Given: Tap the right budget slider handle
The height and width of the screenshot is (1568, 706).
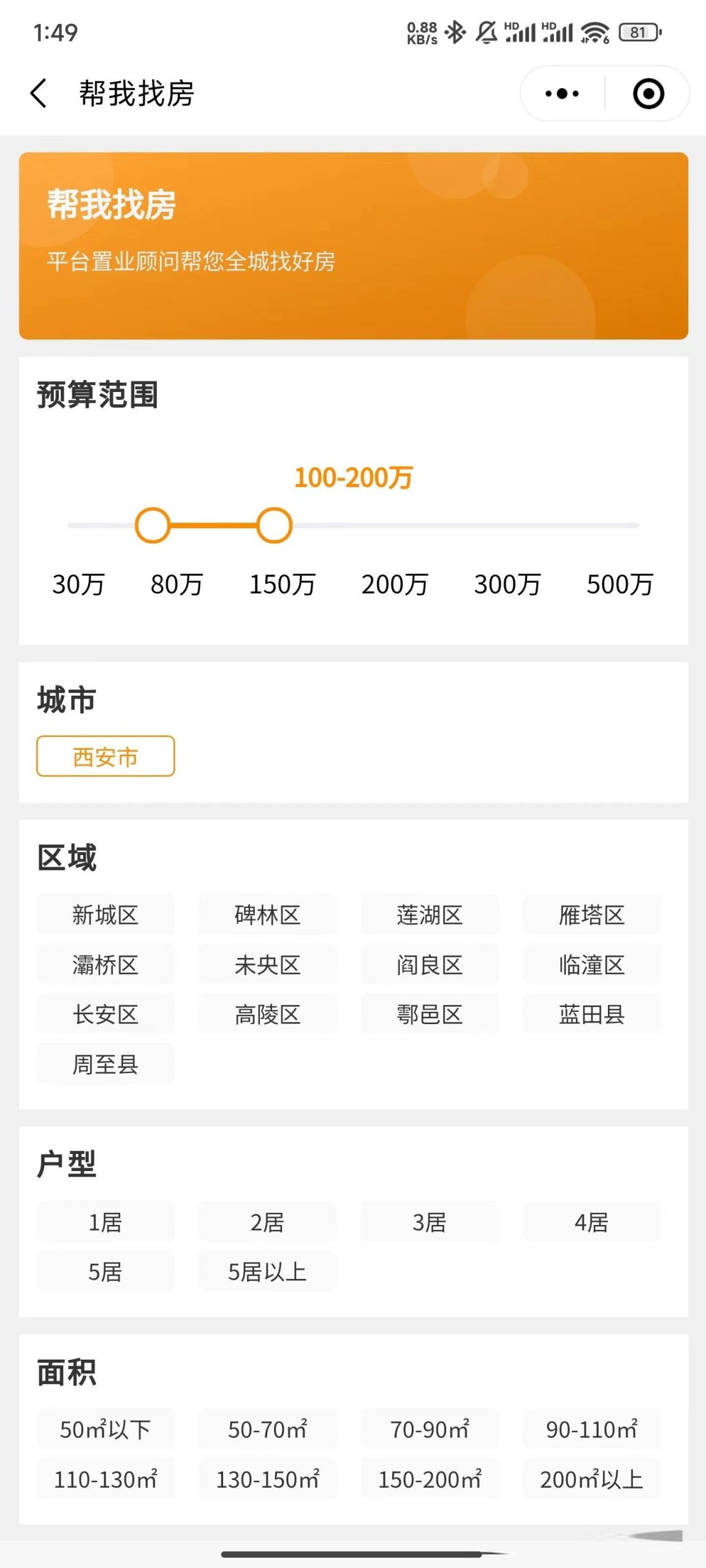Looking at the screenshot, I should [274, 526].
